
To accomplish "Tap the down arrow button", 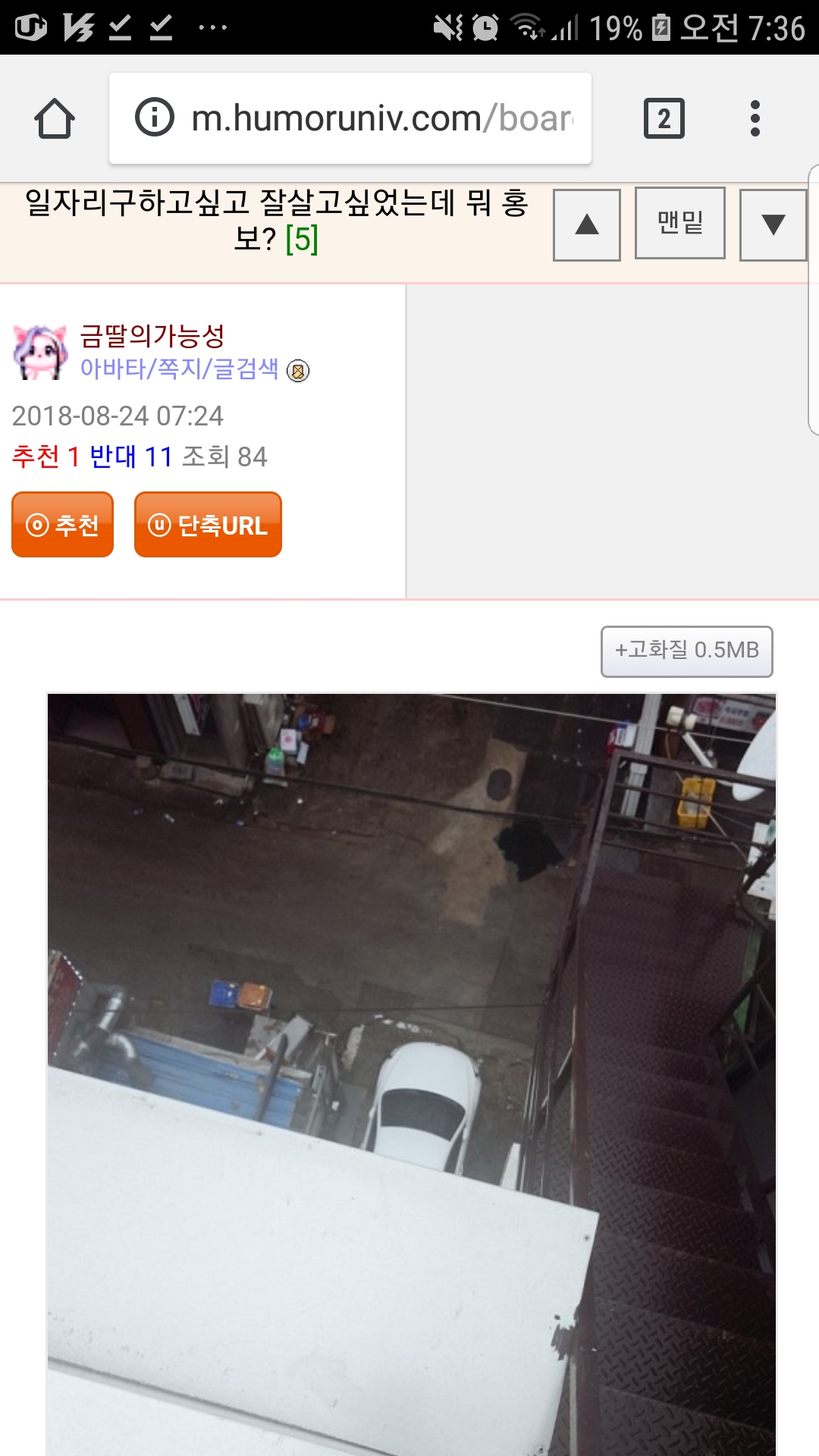I will pos(773,225).
